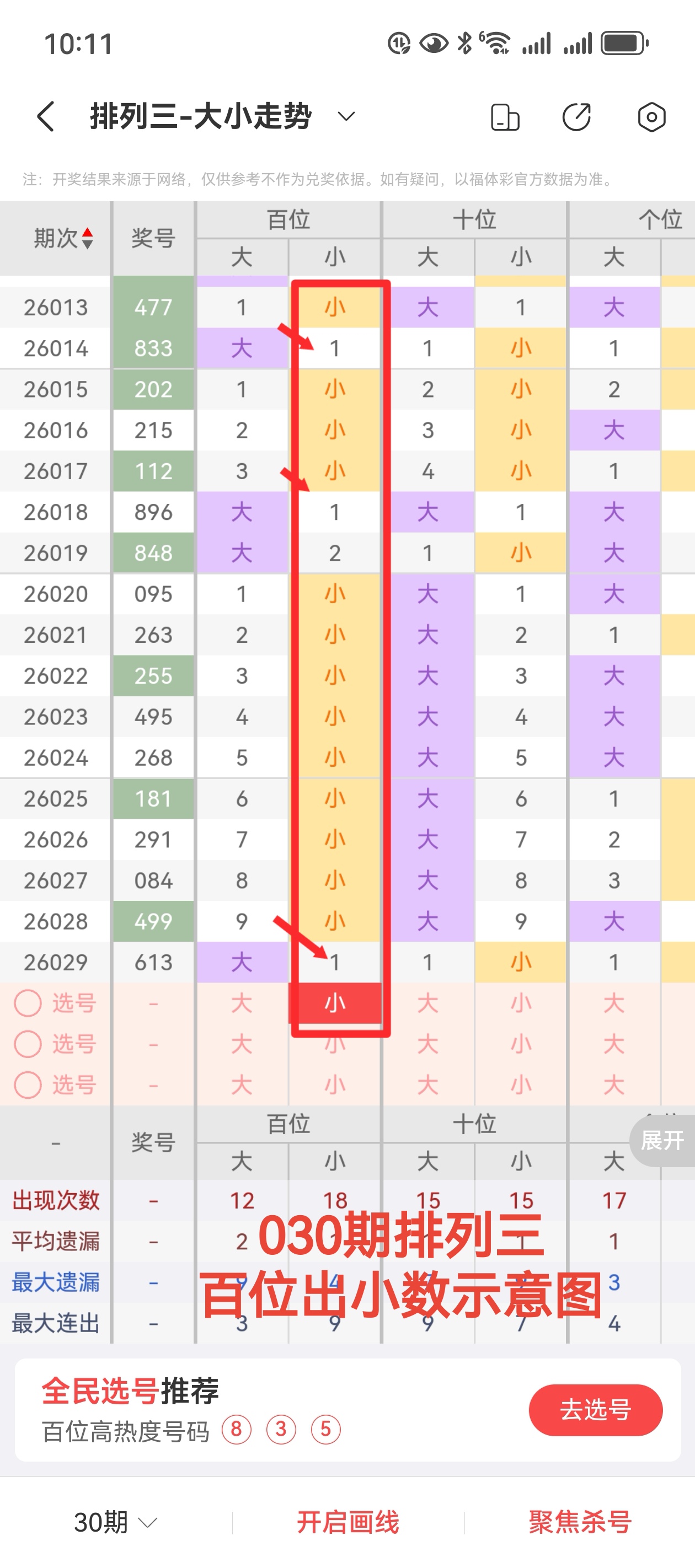Select the third 选号 radio circle
This screenshot has width=695, height=1568.
27,1084
